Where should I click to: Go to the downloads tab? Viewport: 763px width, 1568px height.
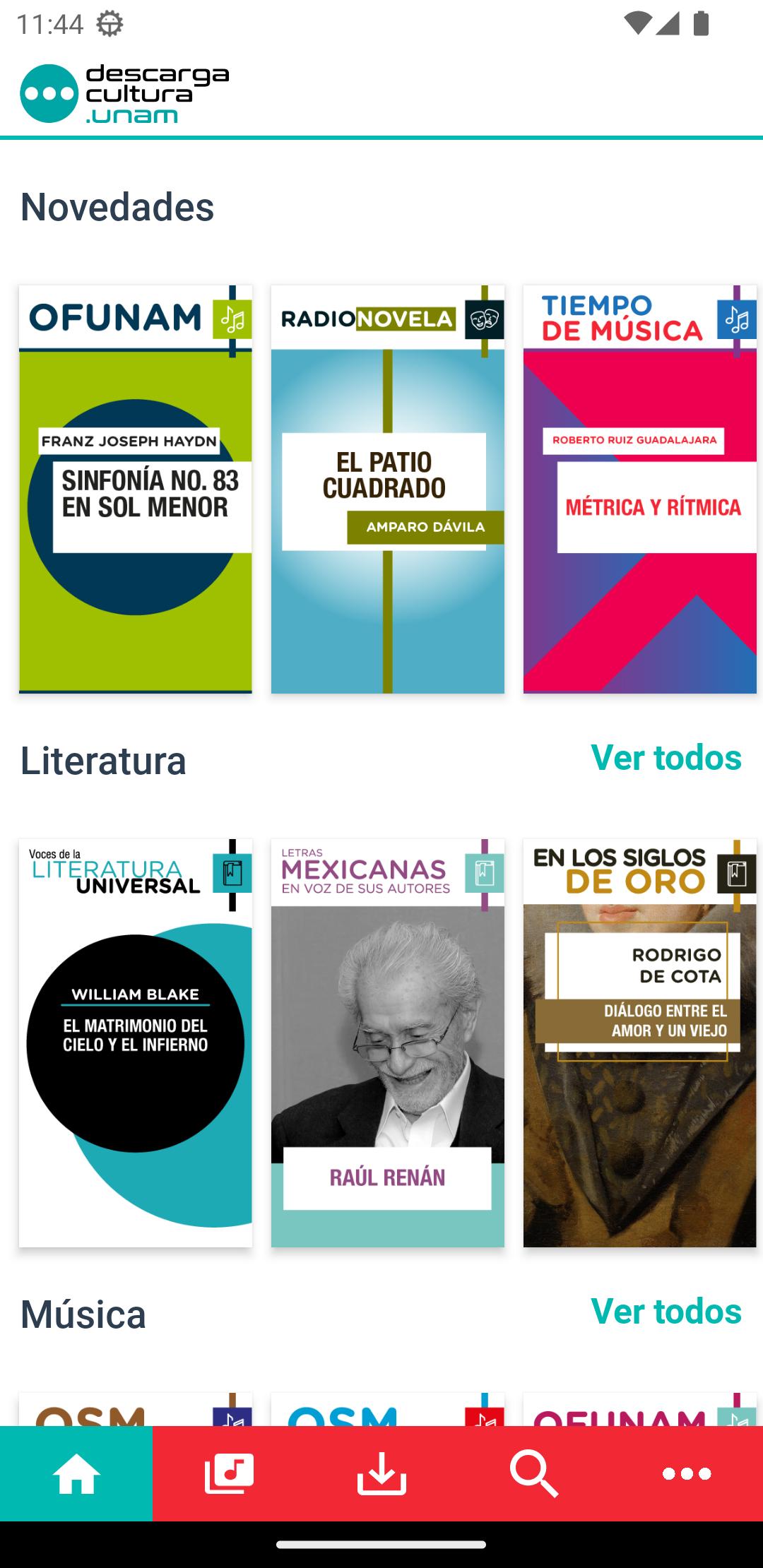pos(381,1475)
